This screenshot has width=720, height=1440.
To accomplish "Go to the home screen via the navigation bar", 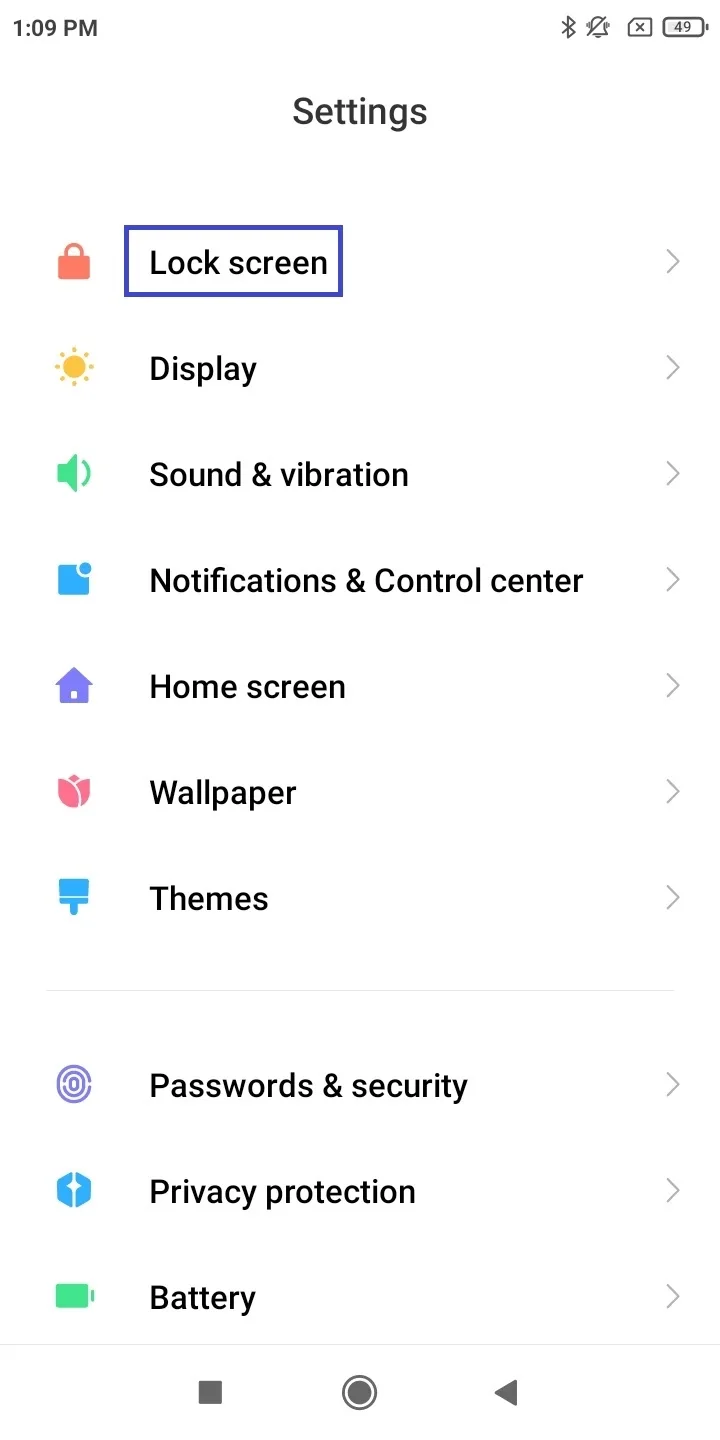I will pos(359,1392).
